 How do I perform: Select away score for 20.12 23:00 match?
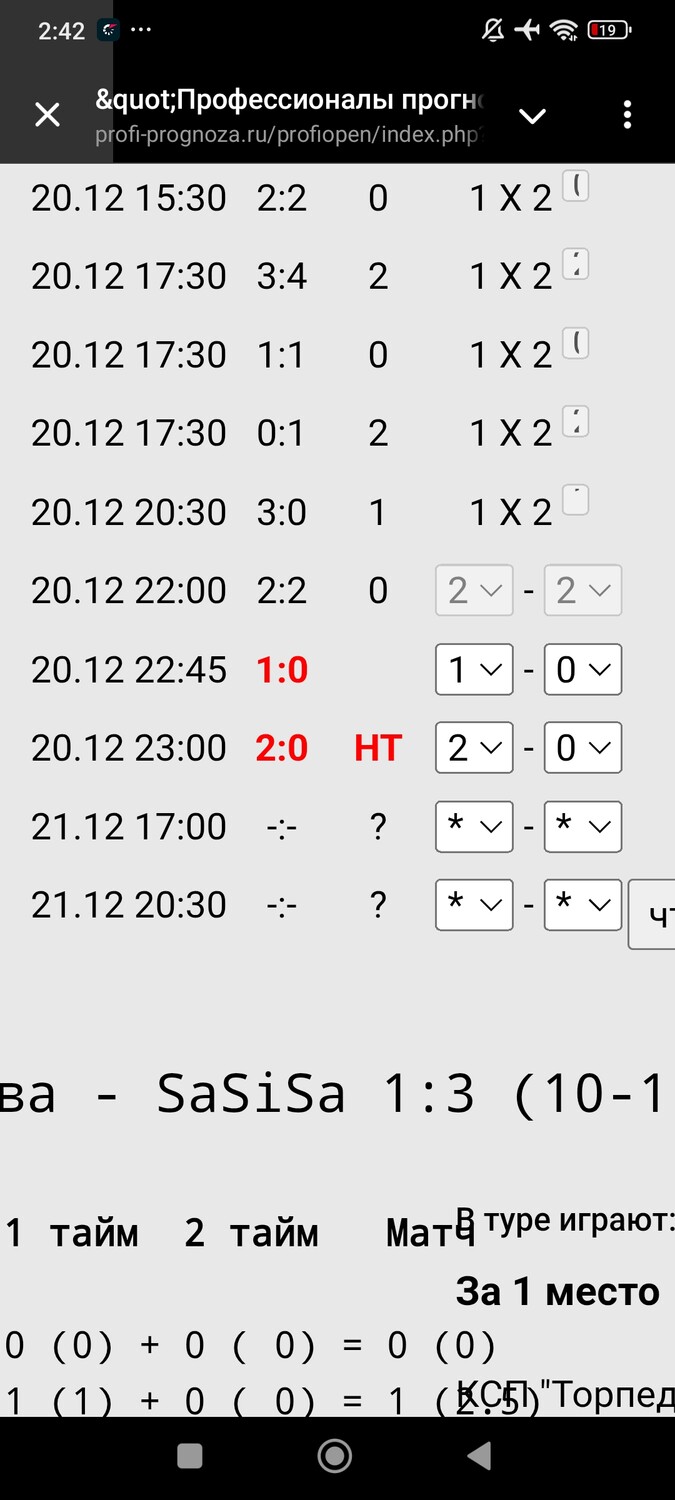pos(582,748)
